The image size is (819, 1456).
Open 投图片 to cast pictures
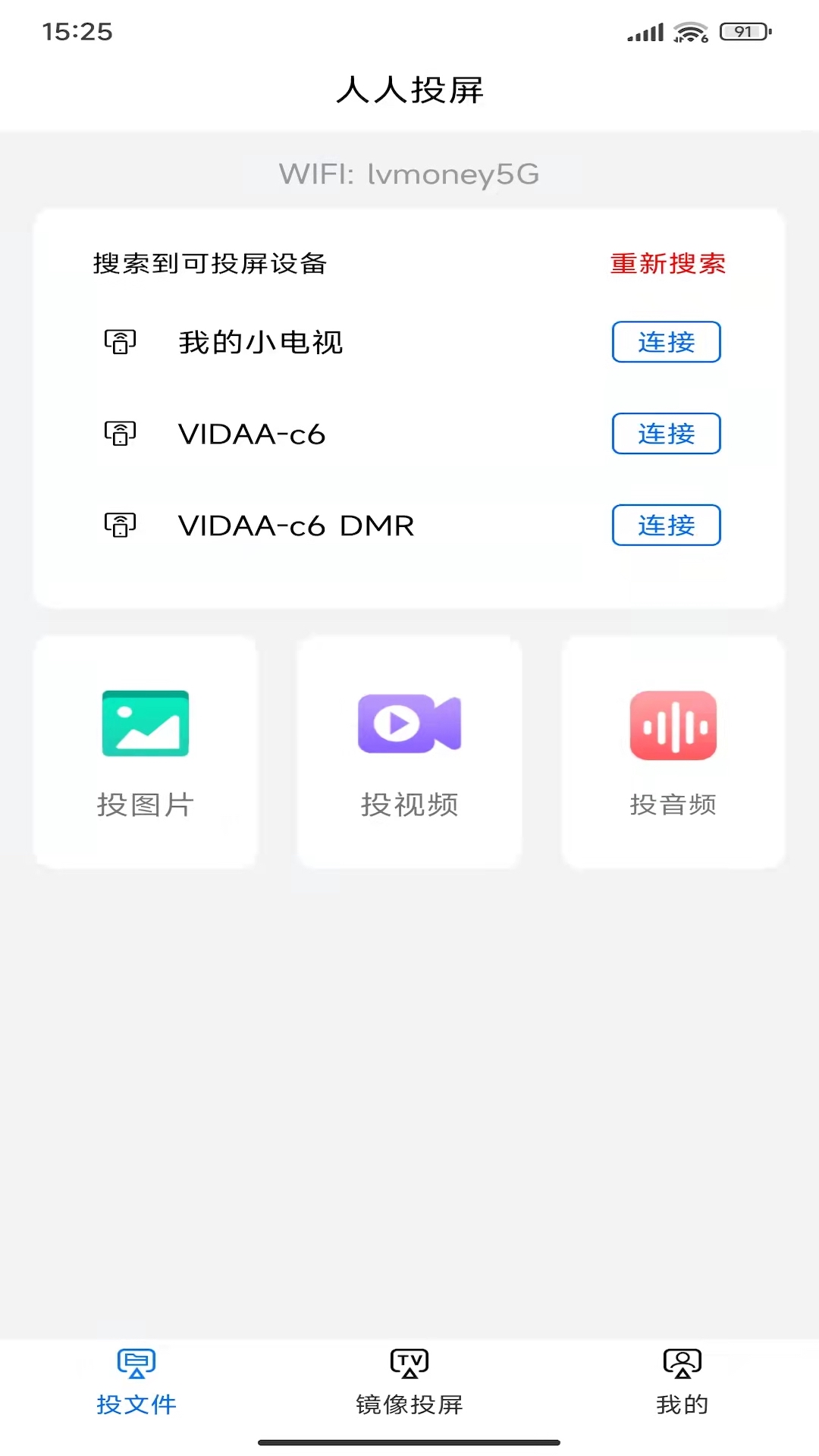click(146, 752)
